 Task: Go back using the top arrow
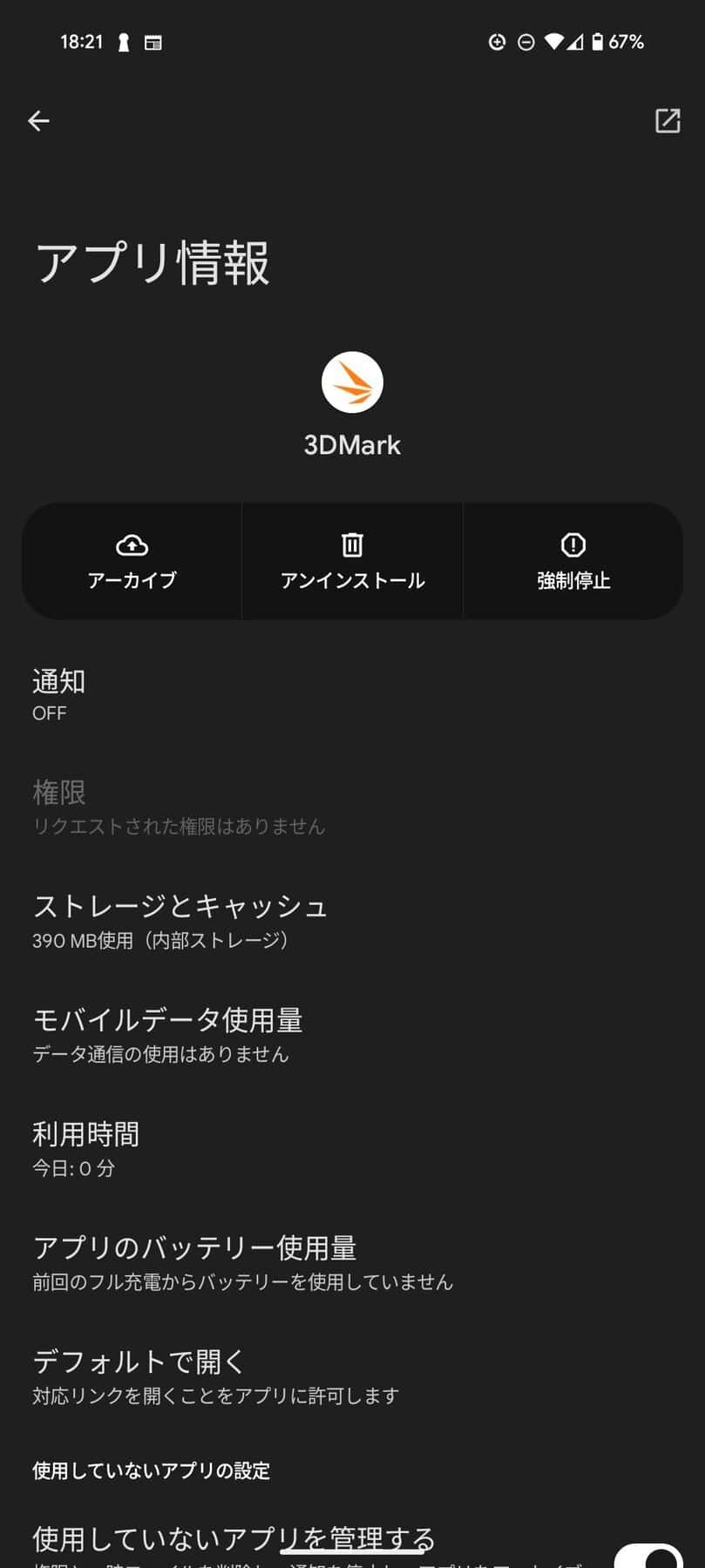pyautogui.click(x=38, y=121)
